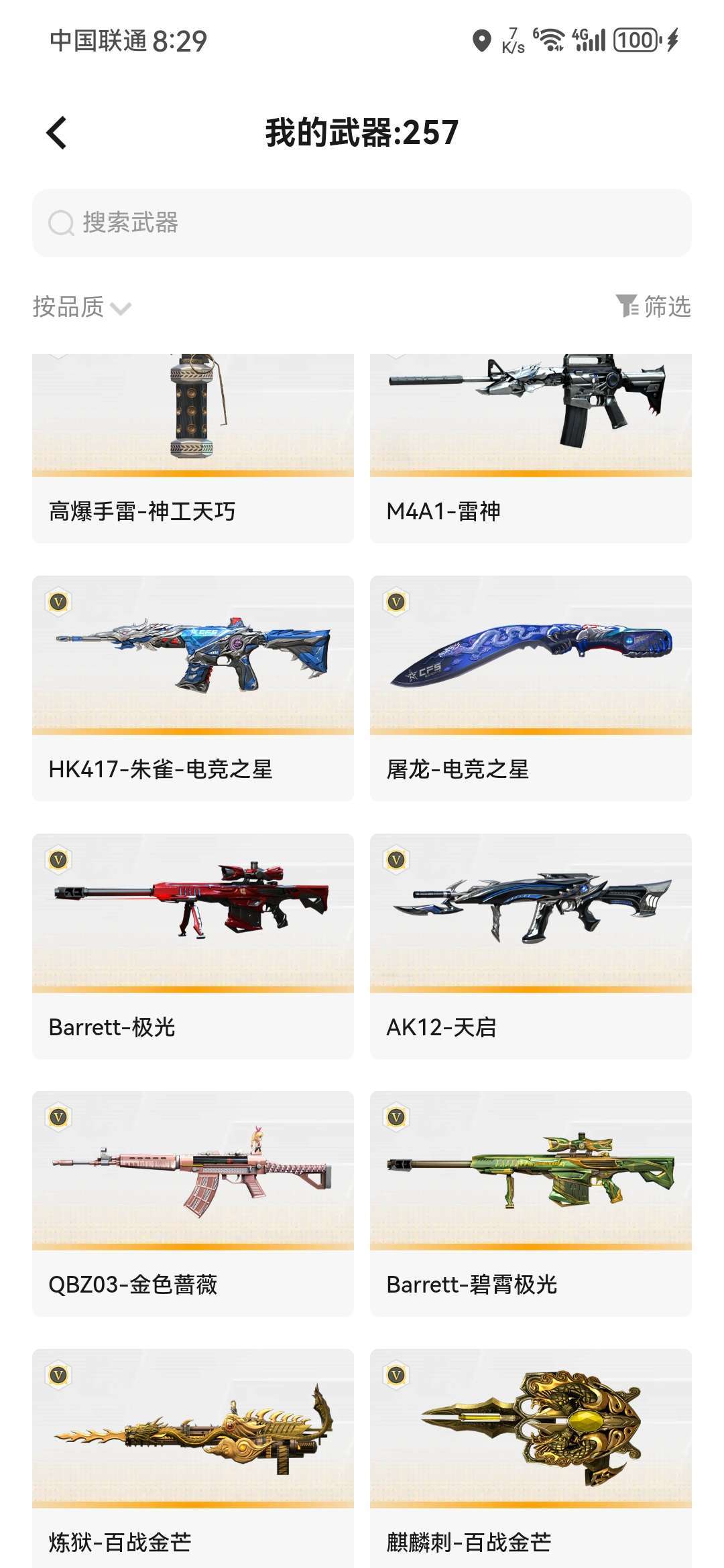Viewport: 724px width, 1568px height.
Task: Open the 筛选 filter options
Action: [653, 307]
